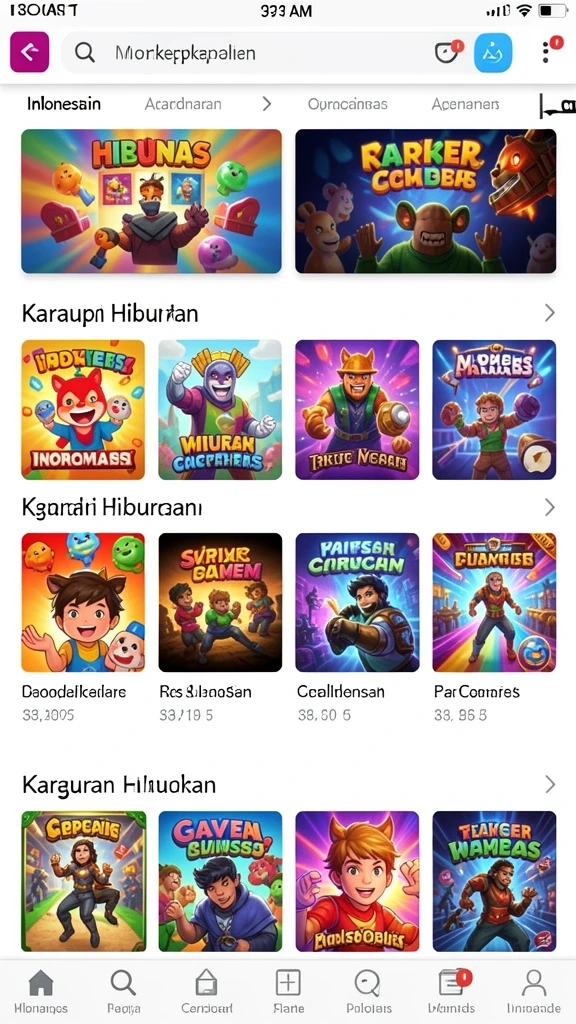Tap the purple back arrow button

[29, 52]
